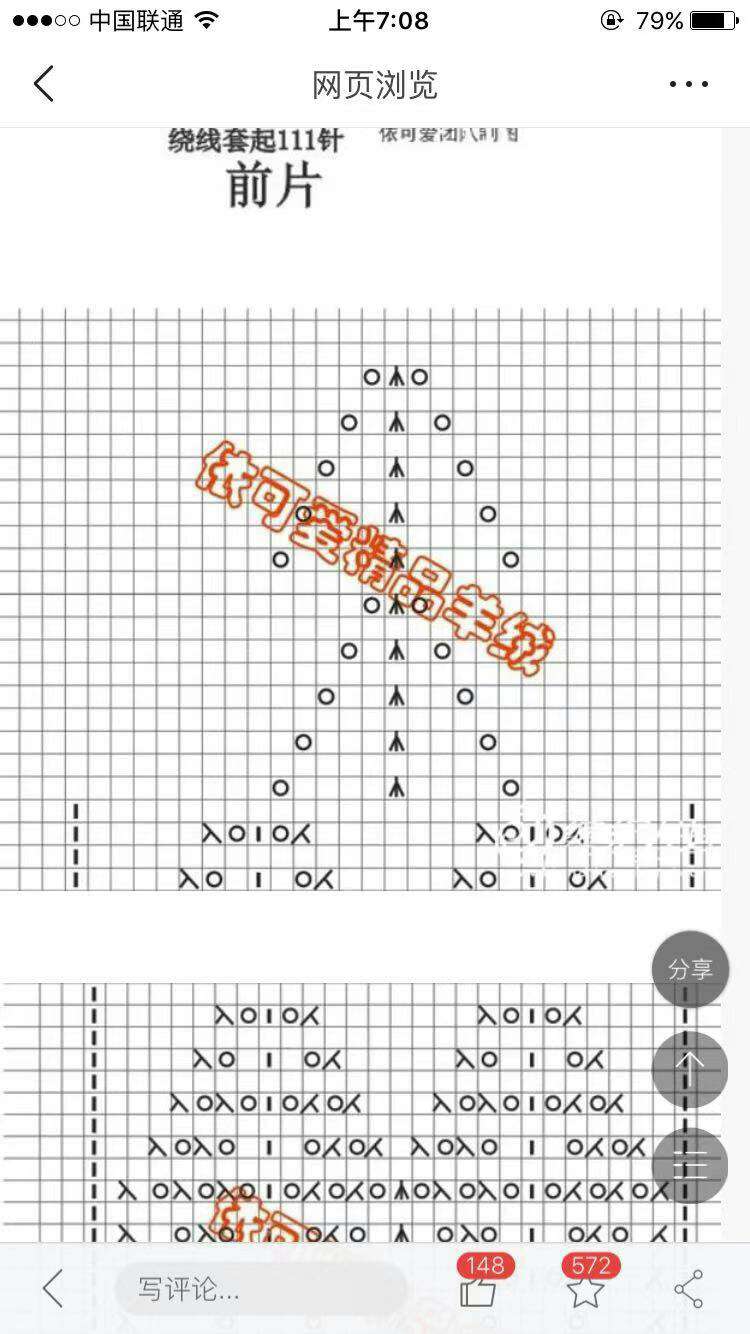
Task: Tap the floating 分享 share button
Action: tap(690, 968)
